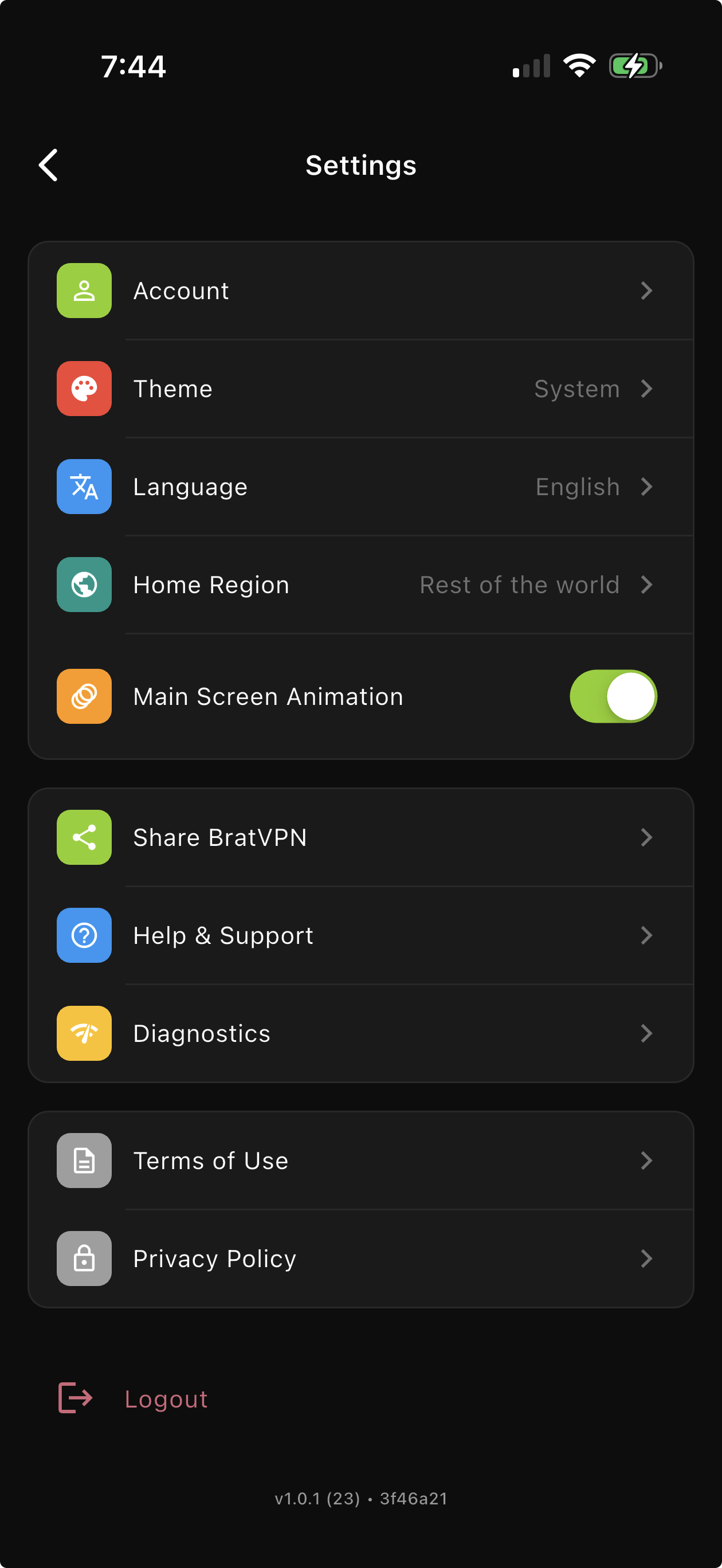Tap the Privacy Policy padlock icon
Viewport: 722px width, 1568px height.
pos(84,1258)
